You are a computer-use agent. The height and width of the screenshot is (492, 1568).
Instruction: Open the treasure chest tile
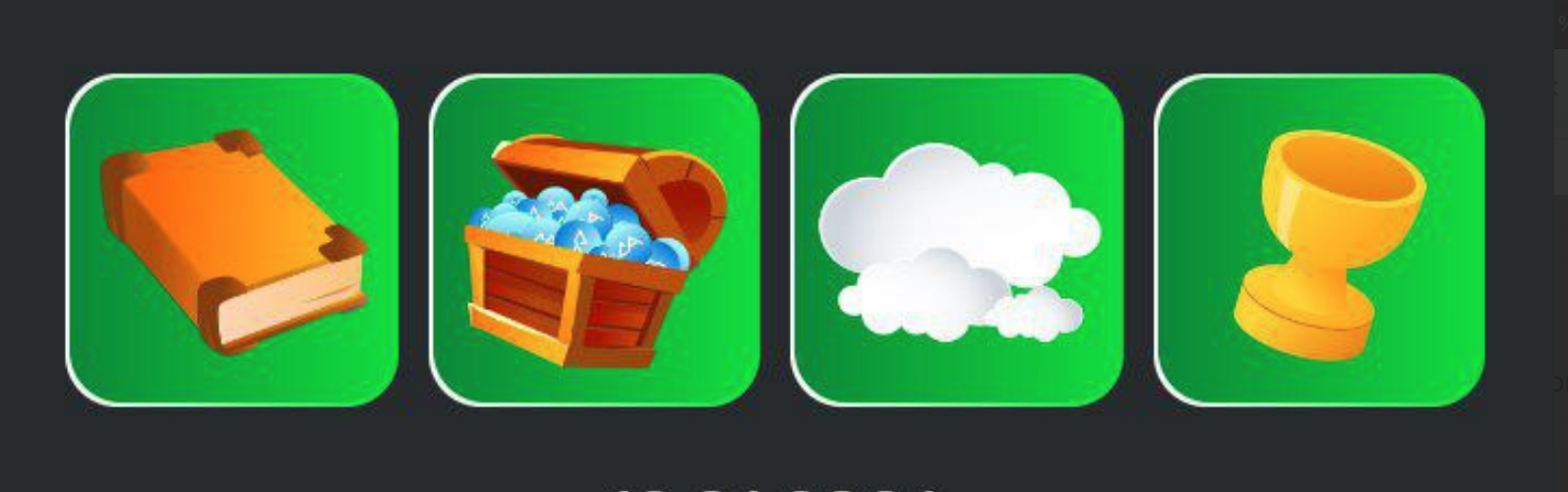tap(595, 240)
